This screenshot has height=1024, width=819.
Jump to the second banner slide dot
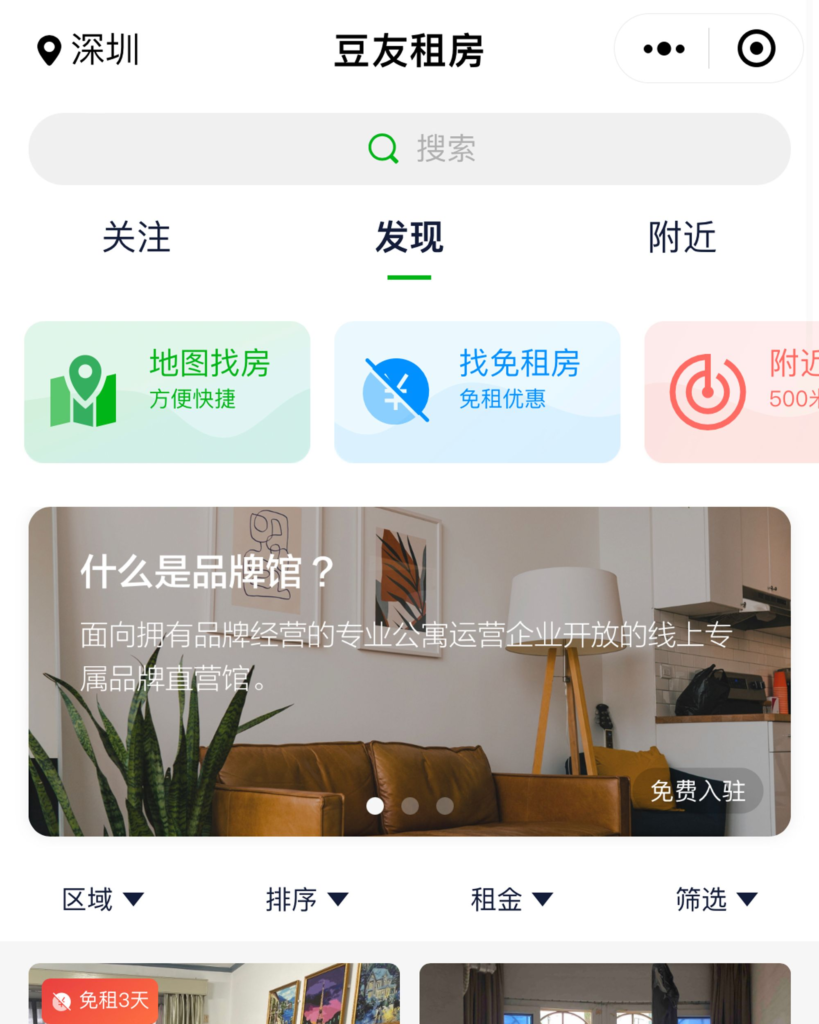pos(410,805)
